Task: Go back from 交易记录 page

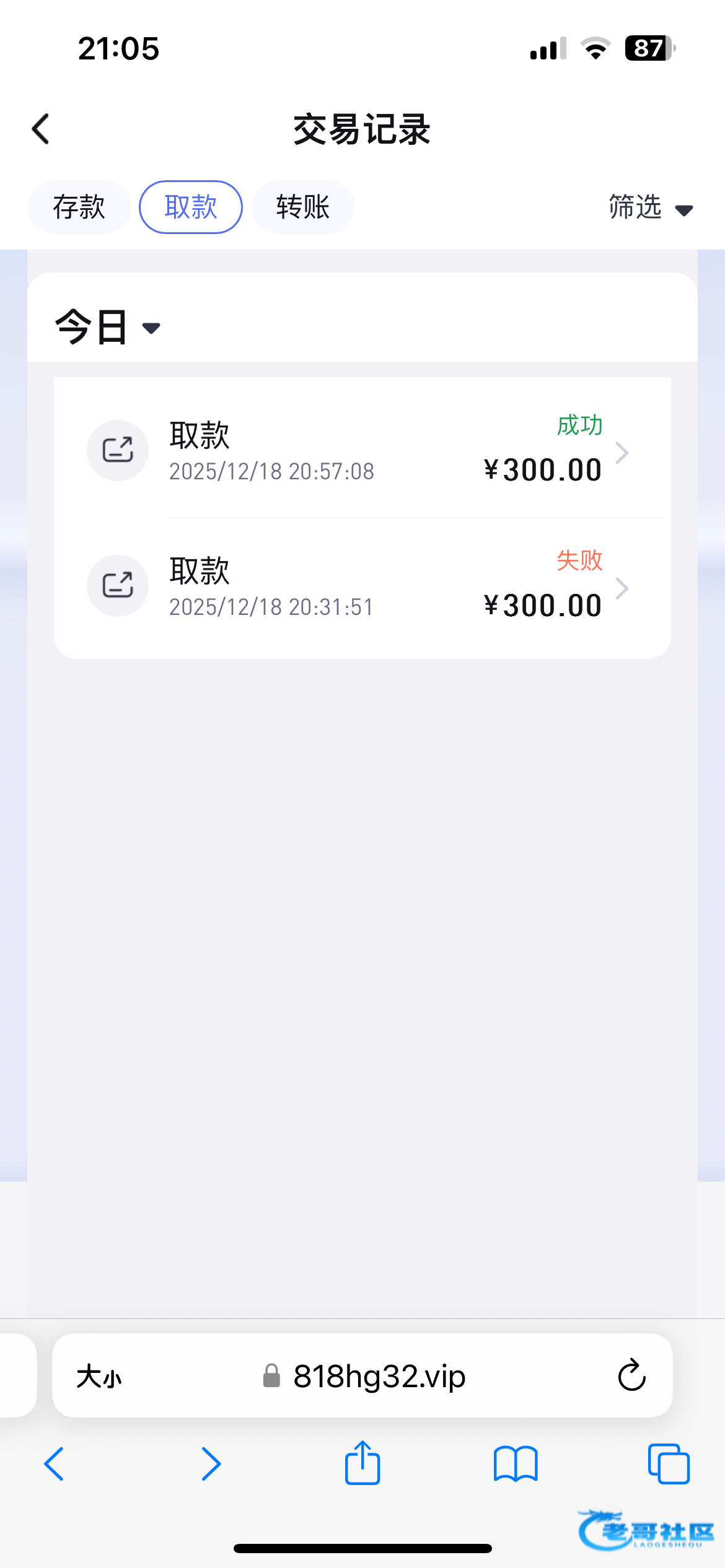Action: [x=41, y=129]
